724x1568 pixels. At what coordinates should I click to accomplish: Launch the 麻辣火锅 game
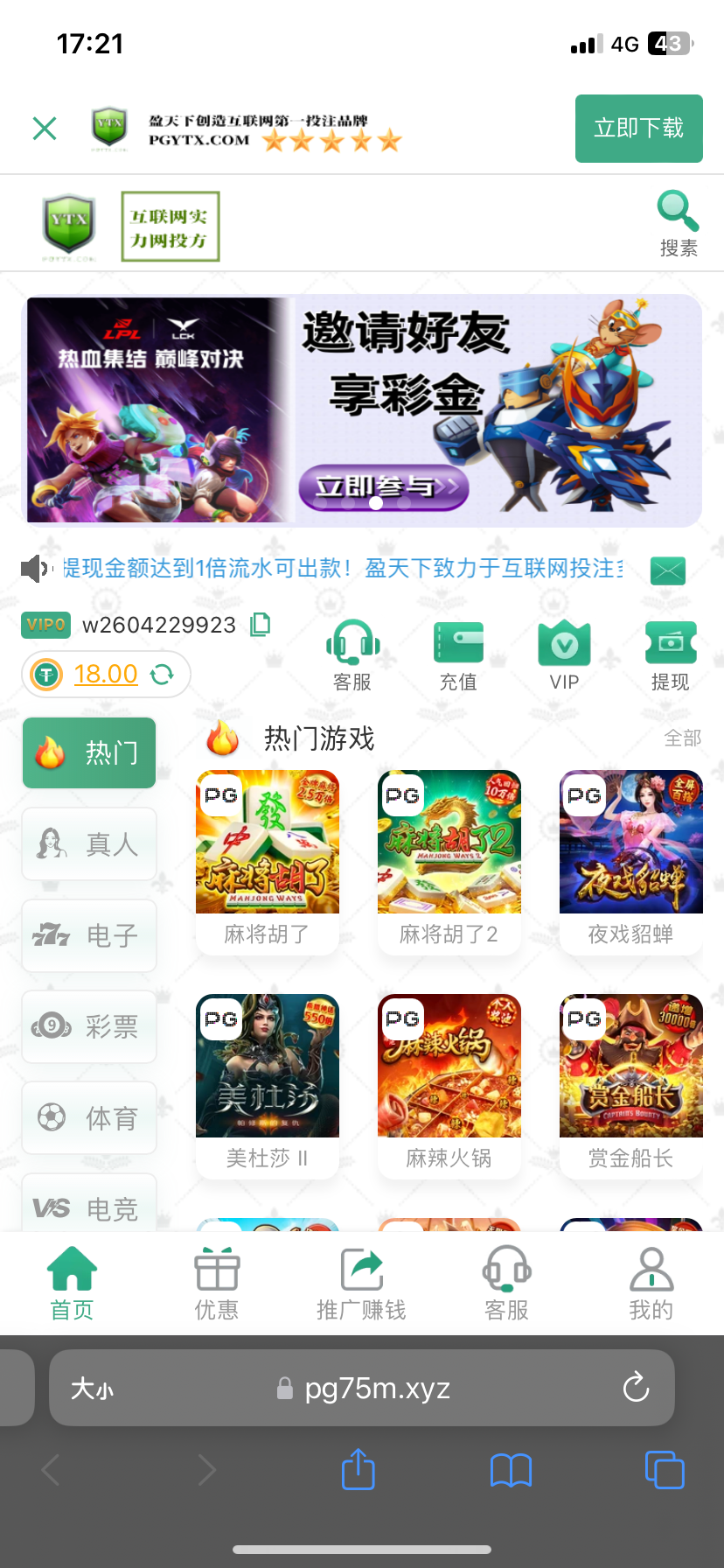pos(449,1085)
